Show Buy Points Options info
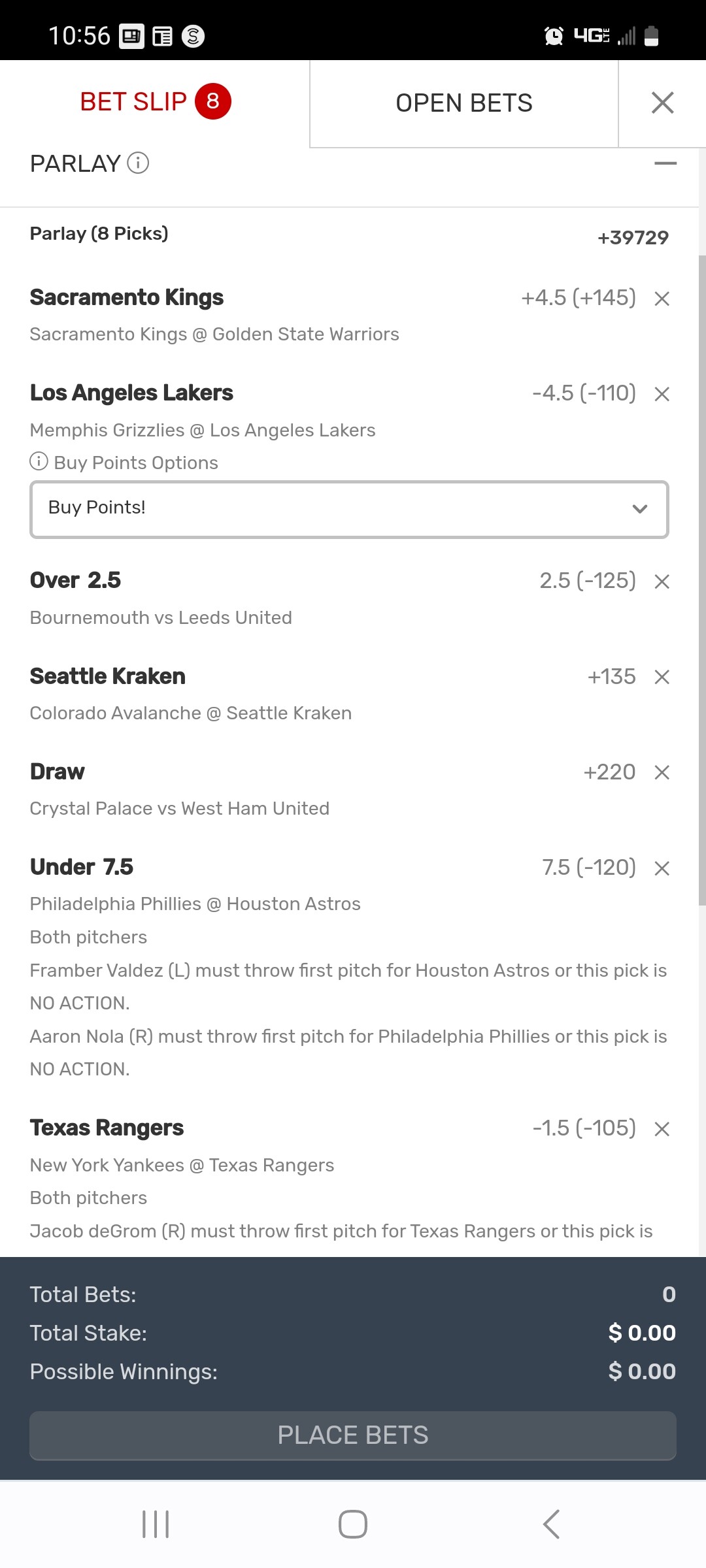Screen dimensions: 706x1568 tap(39, 461)
